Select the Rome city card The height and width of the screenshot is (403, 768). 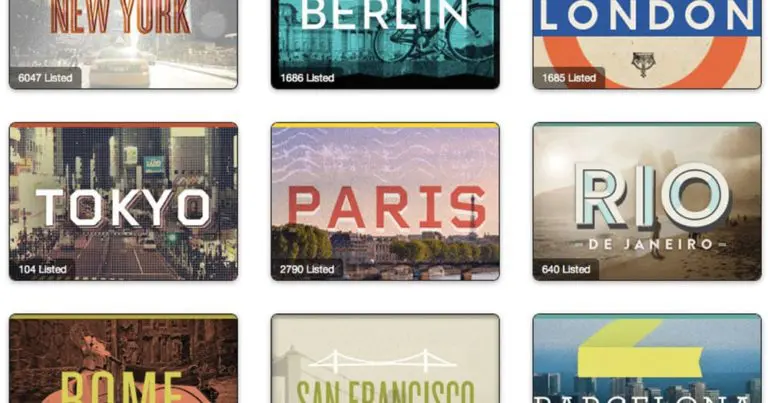[x=123, y=360]
